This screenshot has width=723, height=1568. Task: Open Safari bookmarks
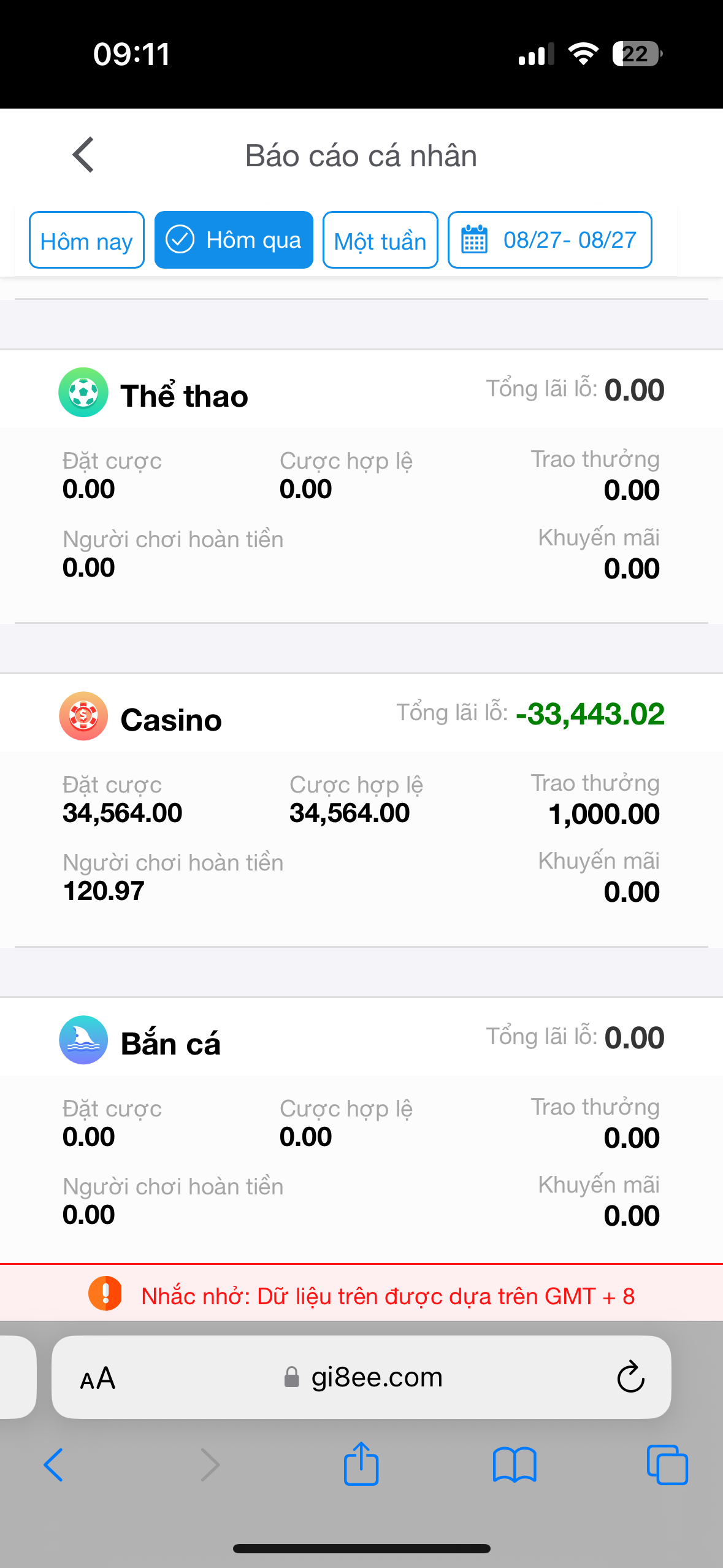515,1465
